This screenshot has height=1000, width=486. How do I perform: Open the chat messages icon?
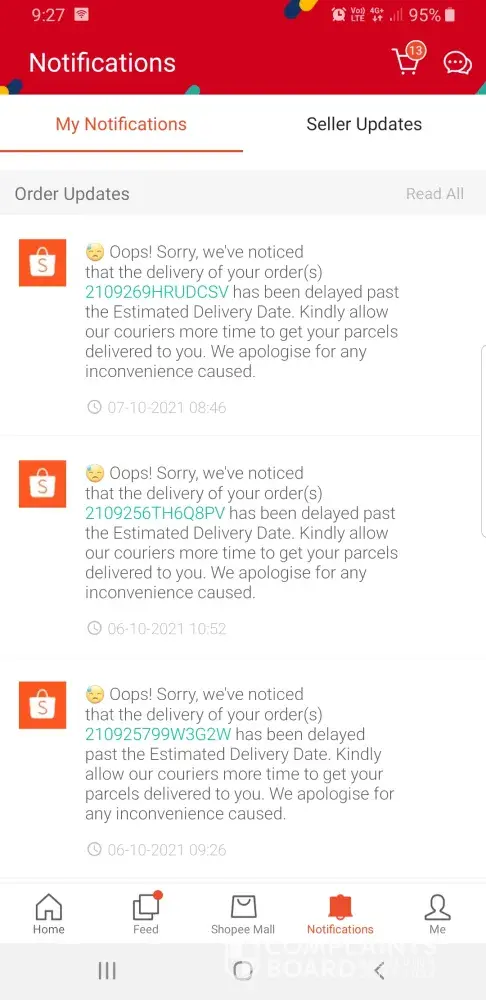457,63
